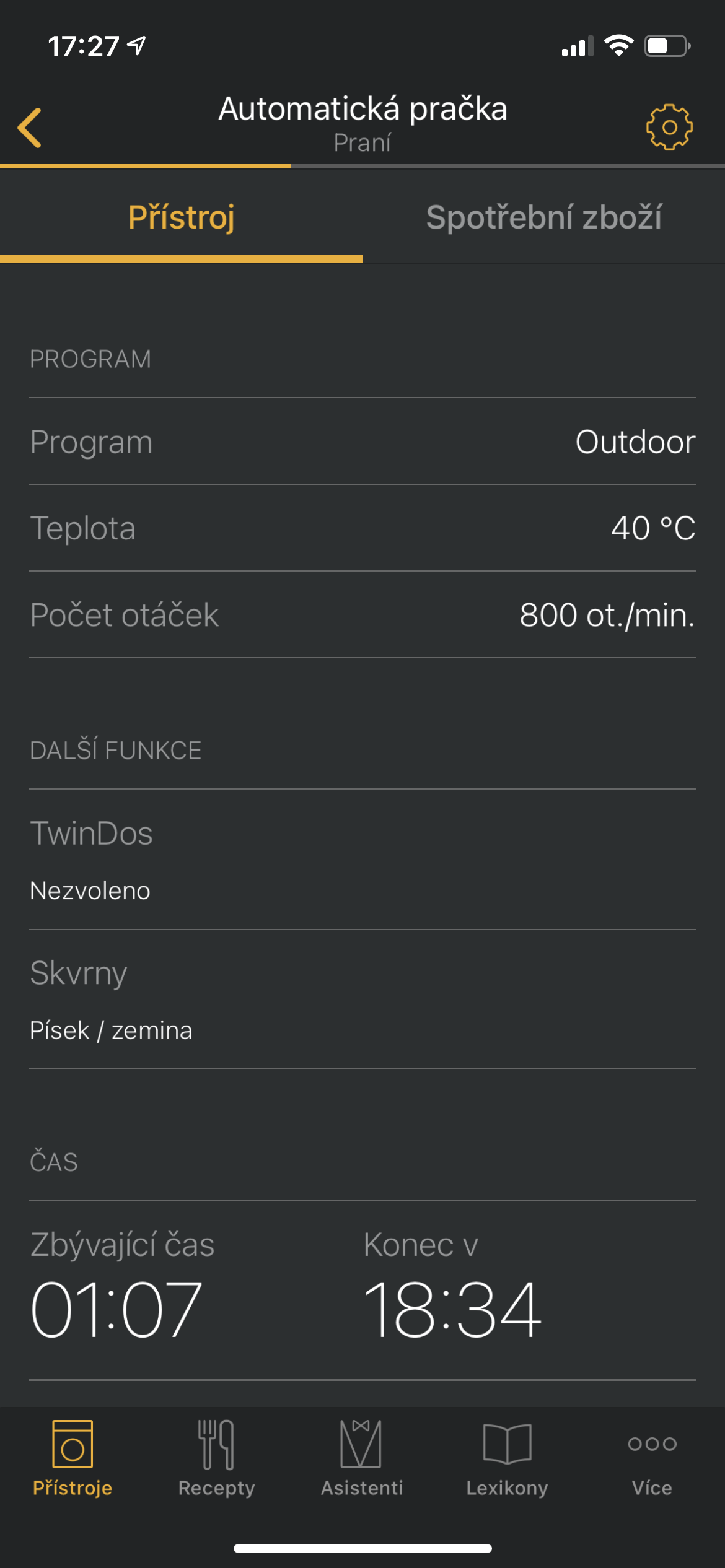Open Recepty in the bottom navigation
This screenshot has width=725, height=1568.
(216, 1455)
